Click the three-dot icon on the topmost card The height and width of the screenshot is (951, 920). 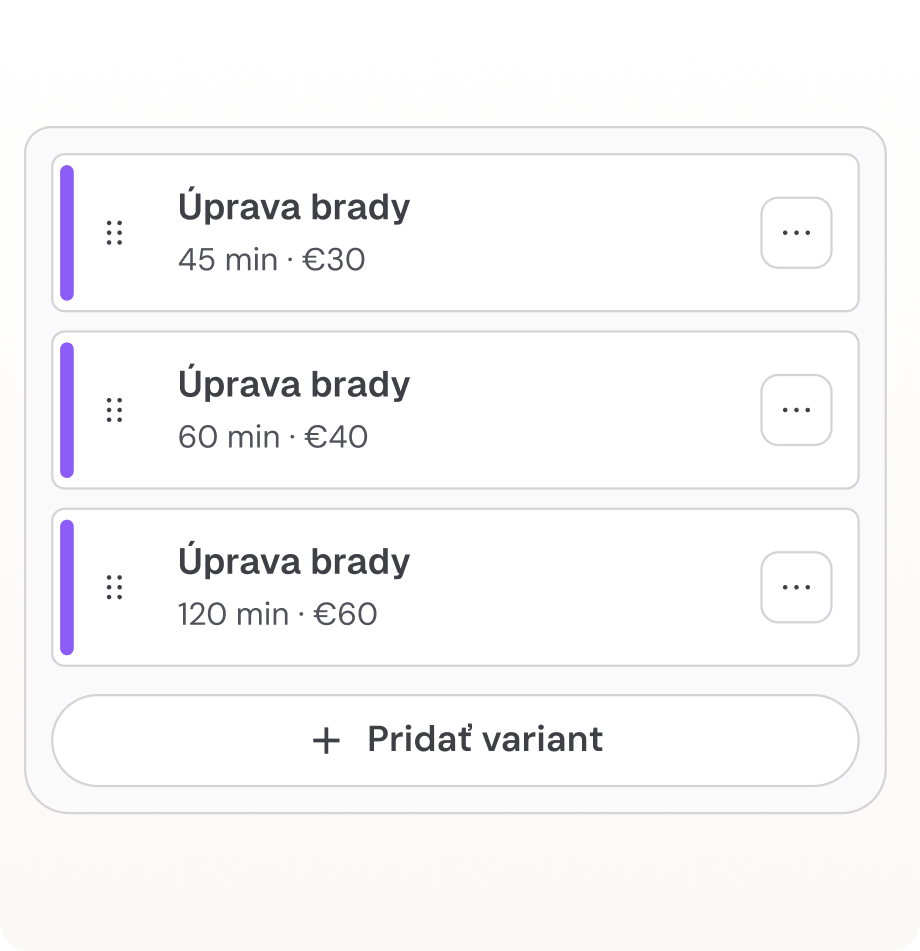click(795, 232)
